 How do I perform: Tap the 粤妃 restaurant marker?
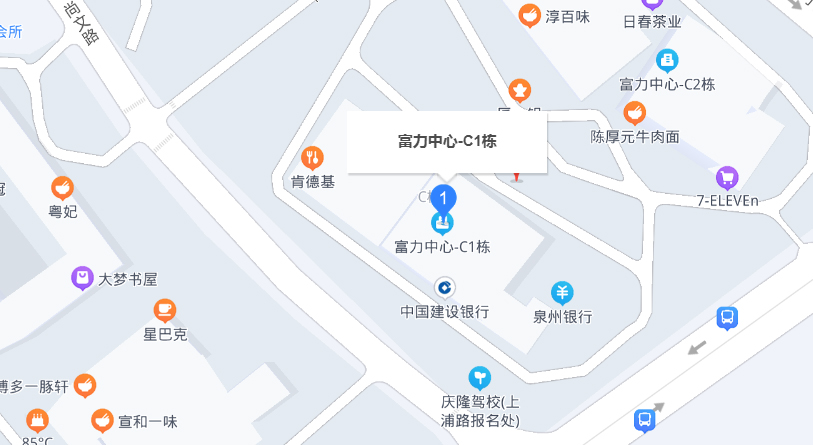pyautogui.click(x=63, y=187)
